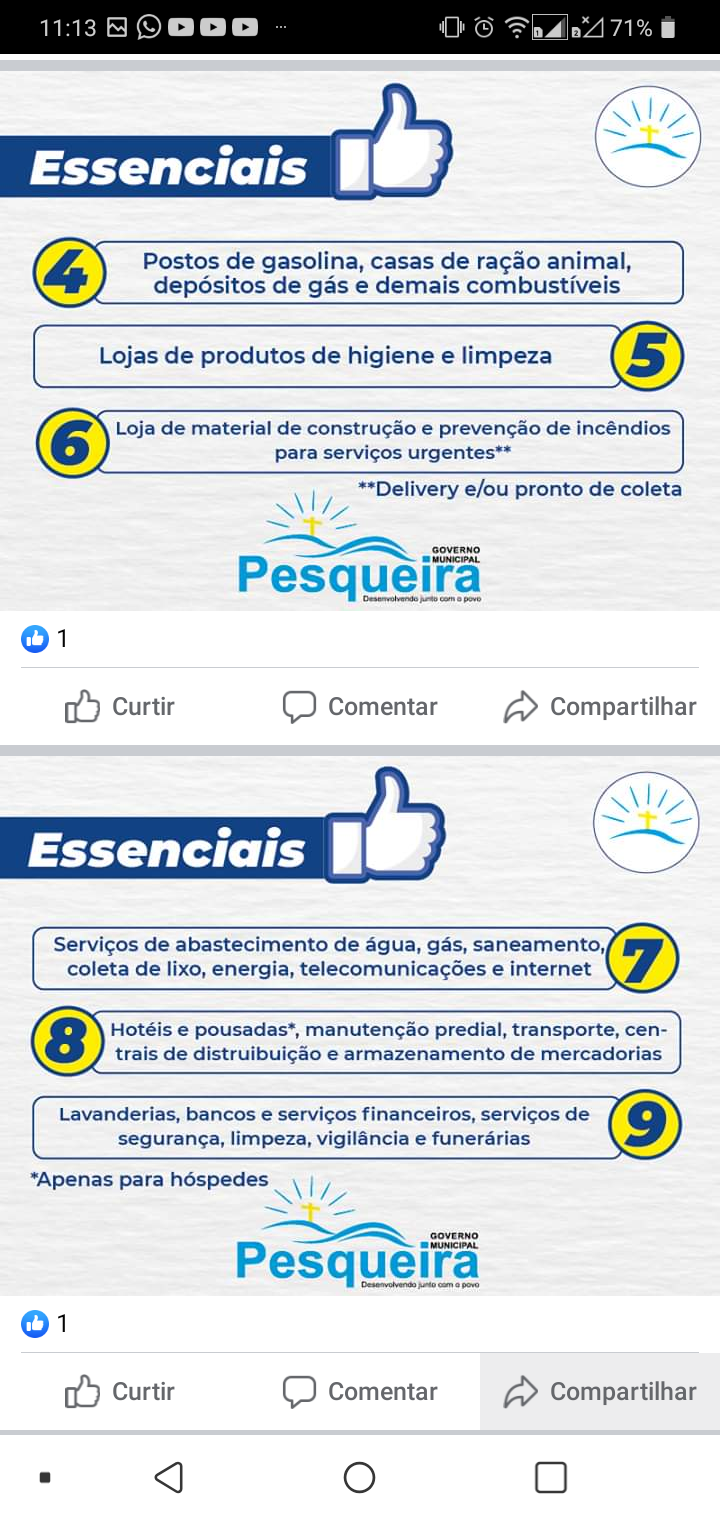The height and width of the screenshot is (1520, 720).
Task: Compartilhar the post listing essentials 7 to 9
Action: 599,1392
